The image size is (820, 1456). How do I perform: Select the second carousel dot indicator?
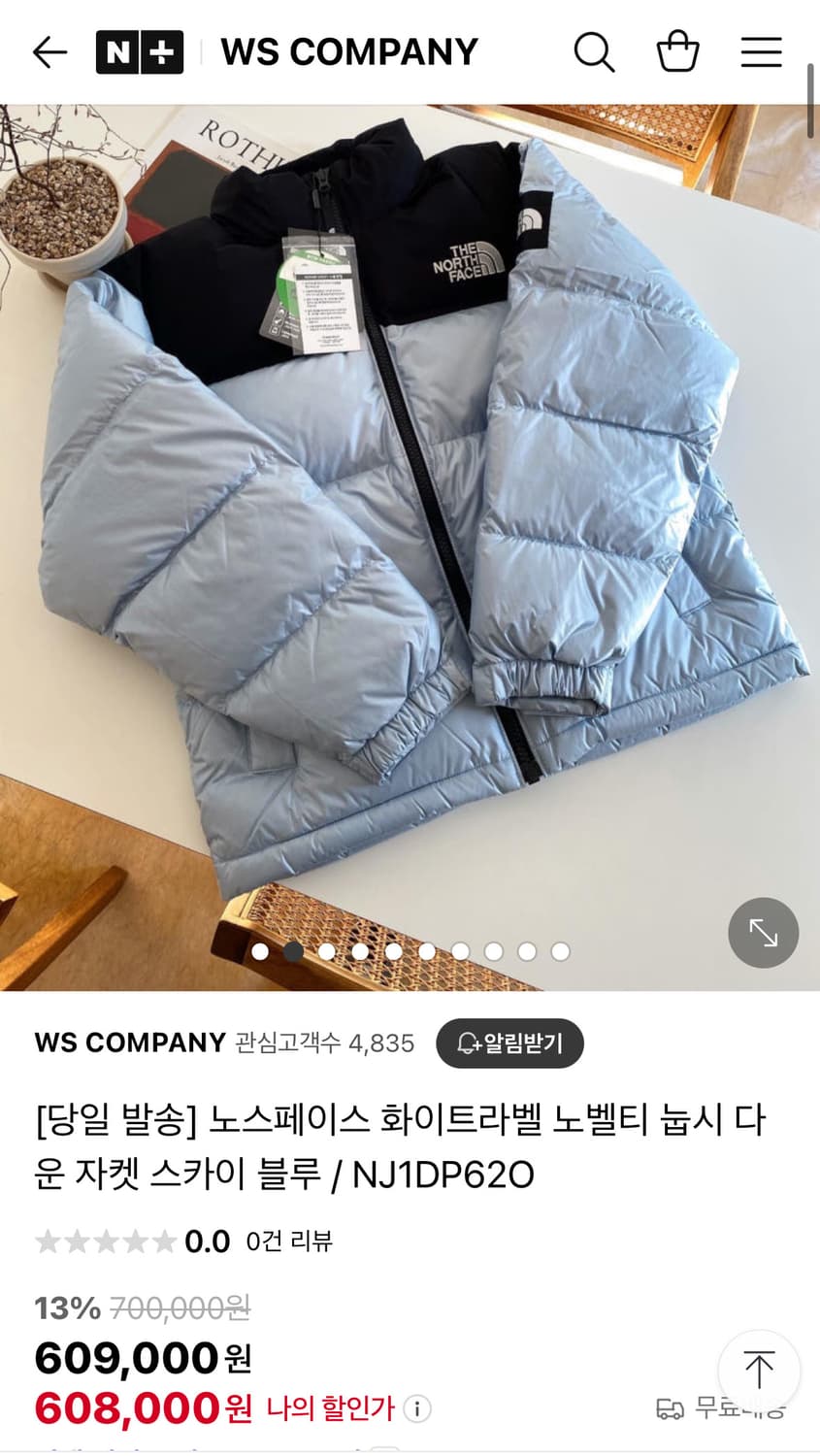click(294, 952)
